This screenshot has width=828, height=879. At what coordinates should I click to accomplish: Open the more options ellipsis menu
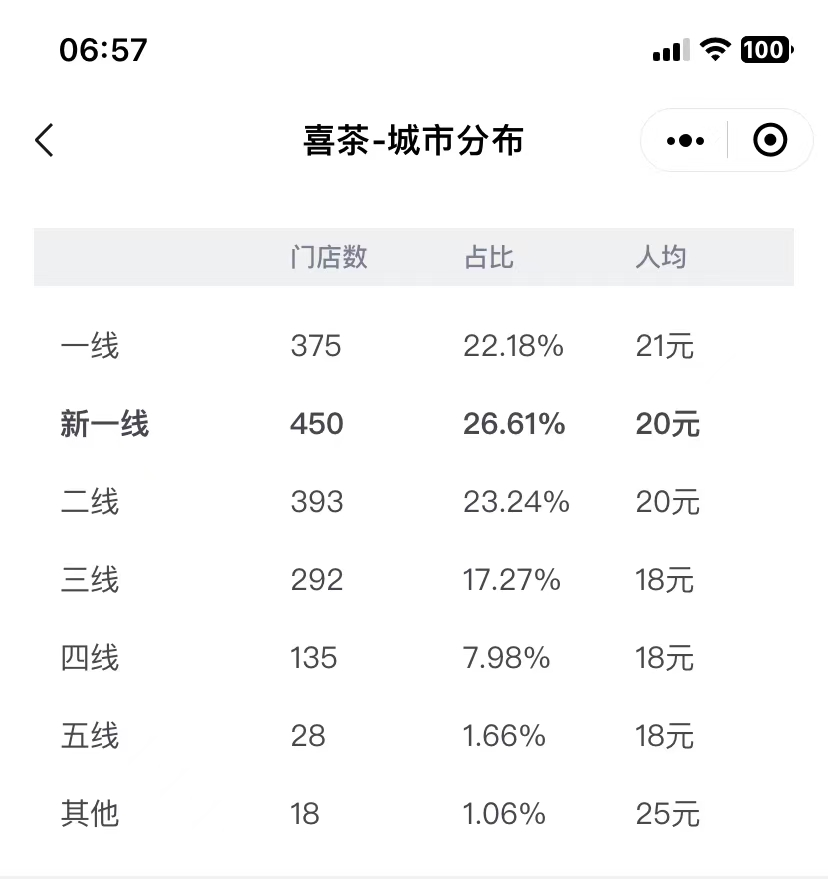pos(683,140)
